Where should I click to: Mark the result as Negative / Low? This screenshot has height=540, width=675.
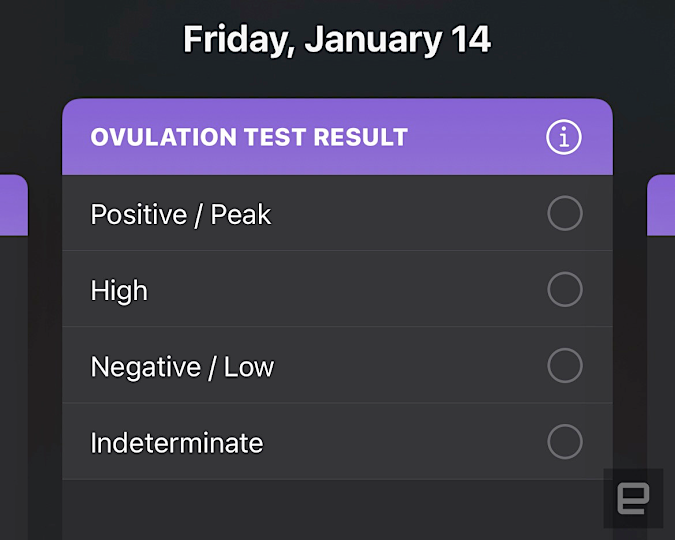coord(564,365)
